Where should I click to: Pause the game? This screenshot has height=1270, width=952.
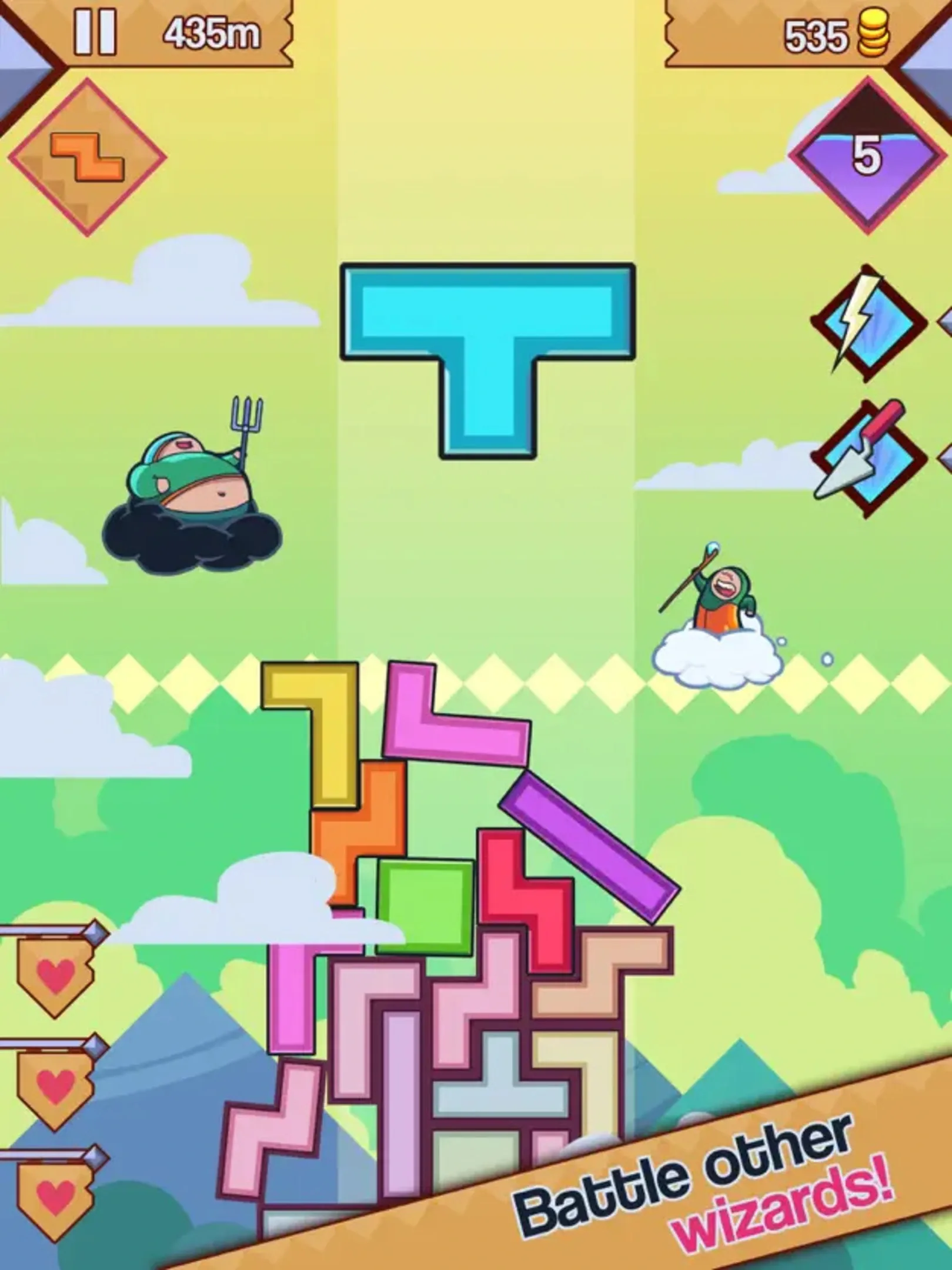tap(94, 34)
